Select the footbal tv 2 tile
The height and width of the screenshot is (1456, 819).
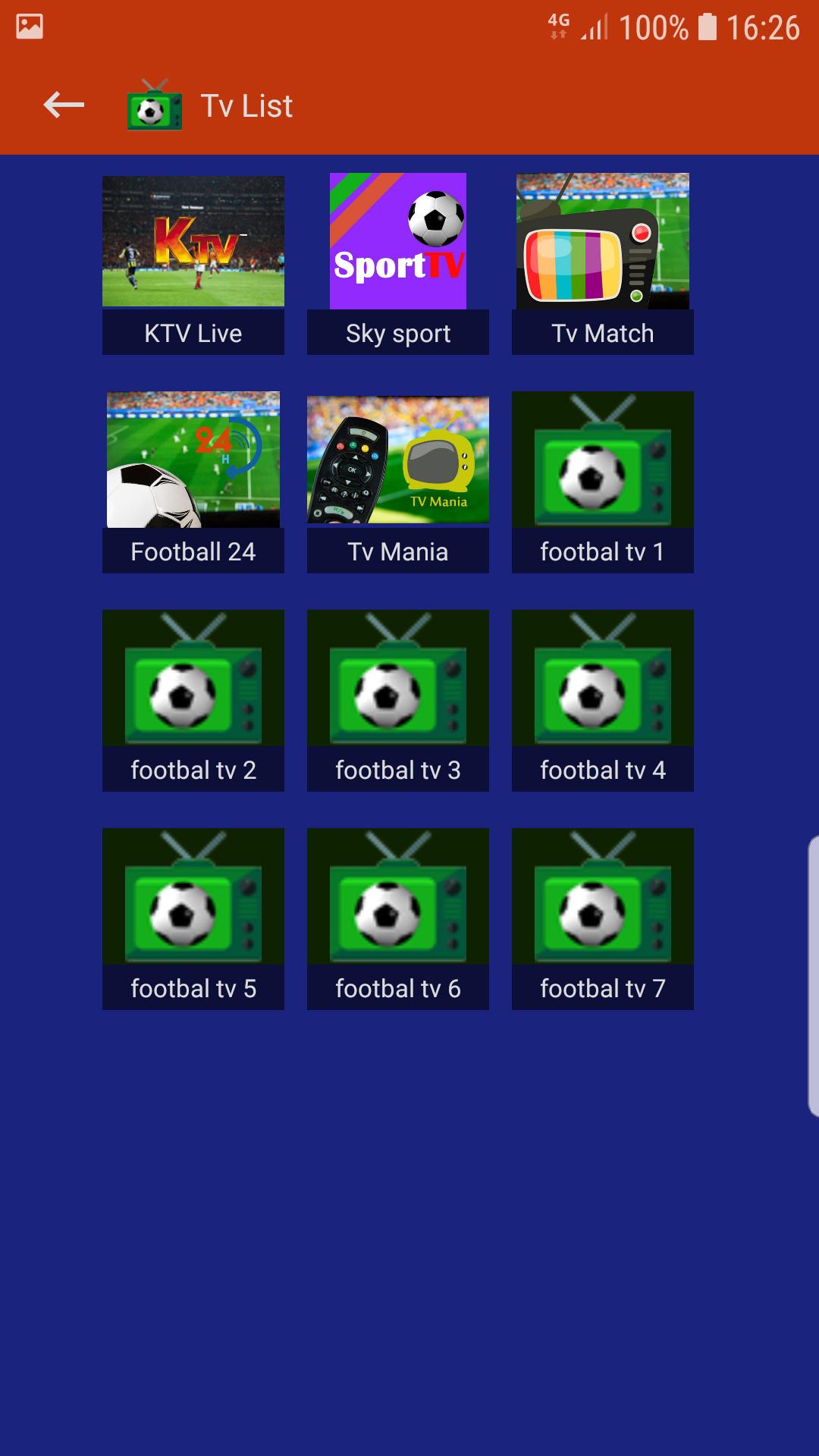[x=193, y=701]
